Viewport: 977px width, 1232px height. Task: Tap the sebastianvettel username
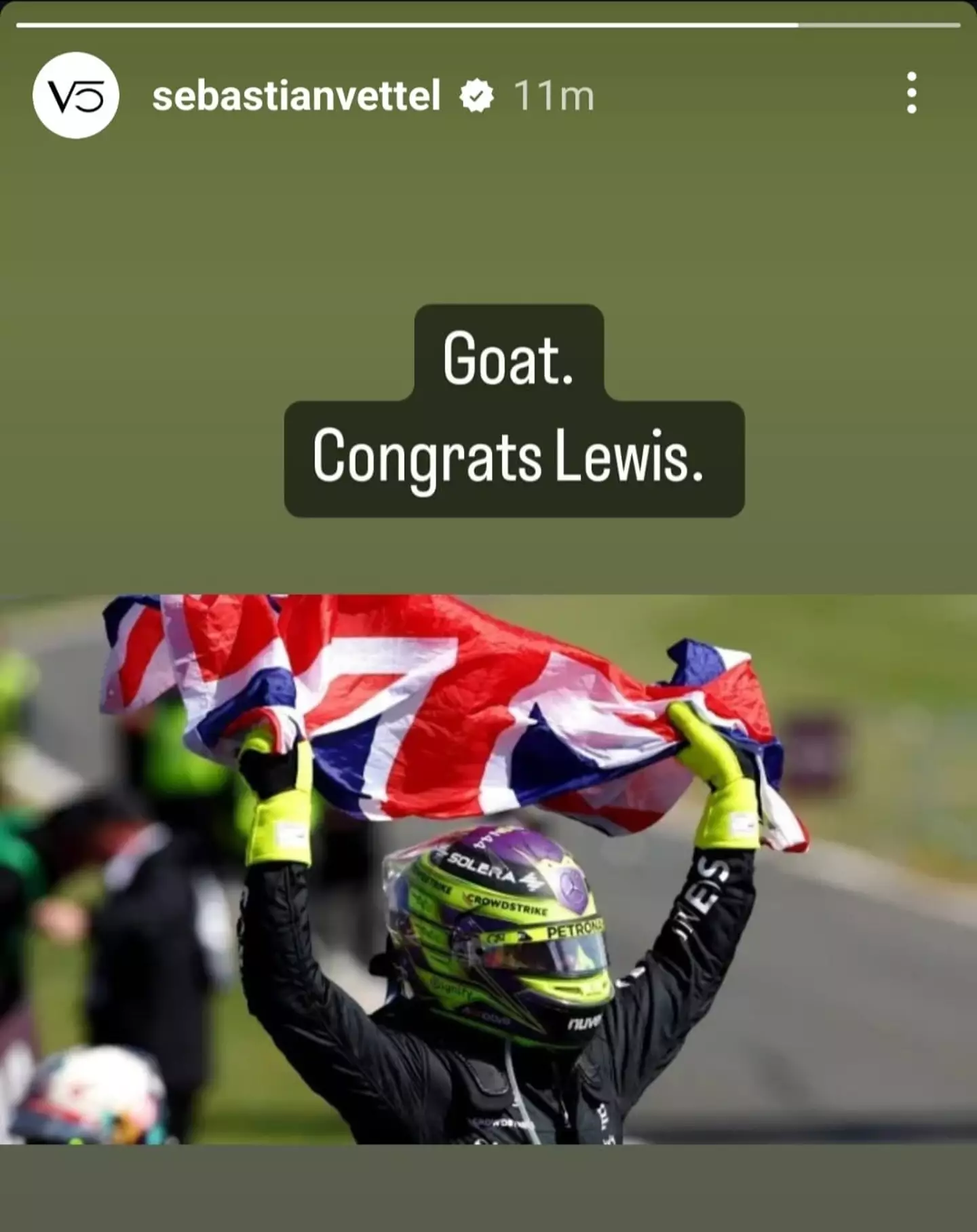[296, 95]
